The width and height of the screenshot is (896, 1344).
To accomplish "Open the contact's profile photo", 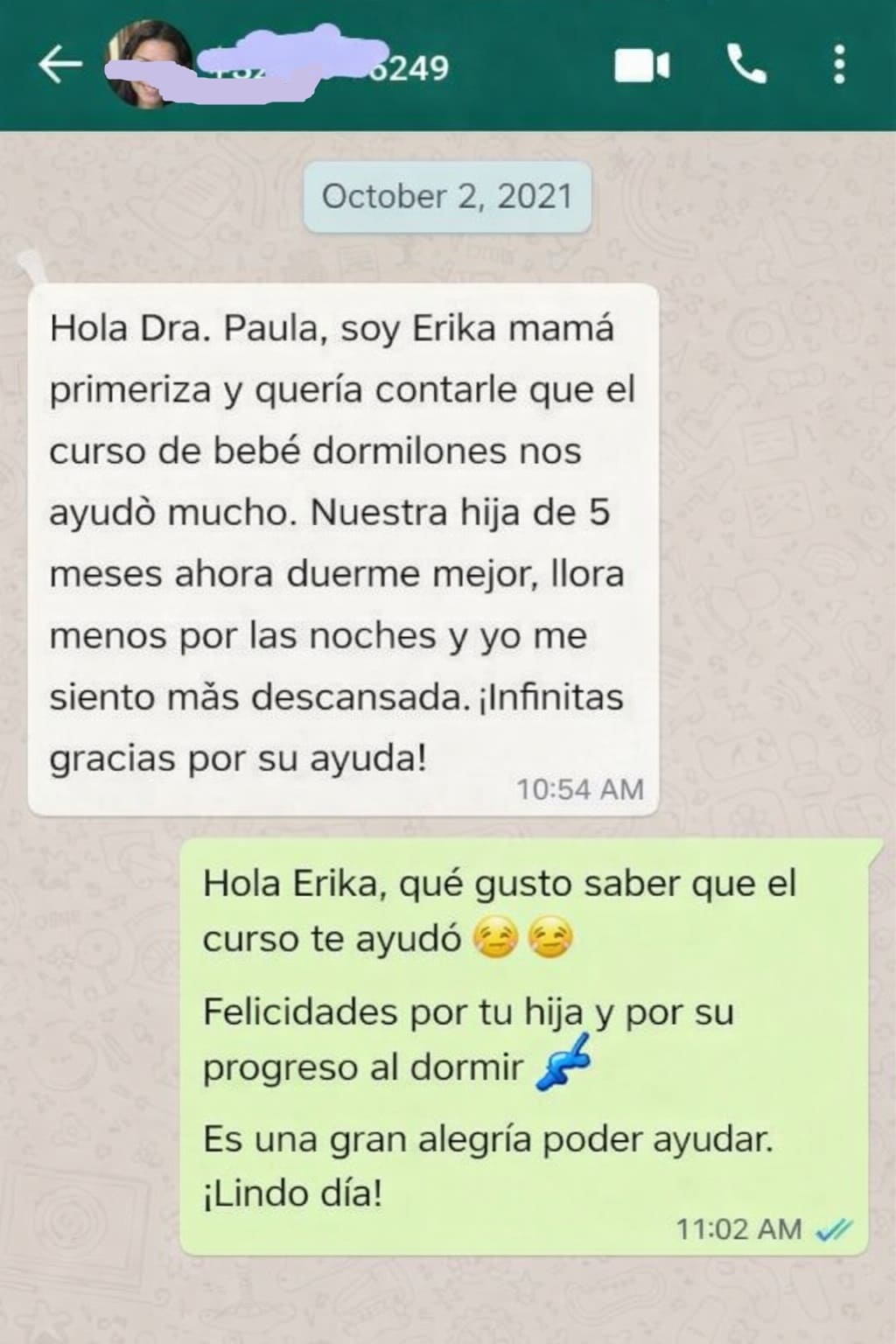I will coord(147,65).
